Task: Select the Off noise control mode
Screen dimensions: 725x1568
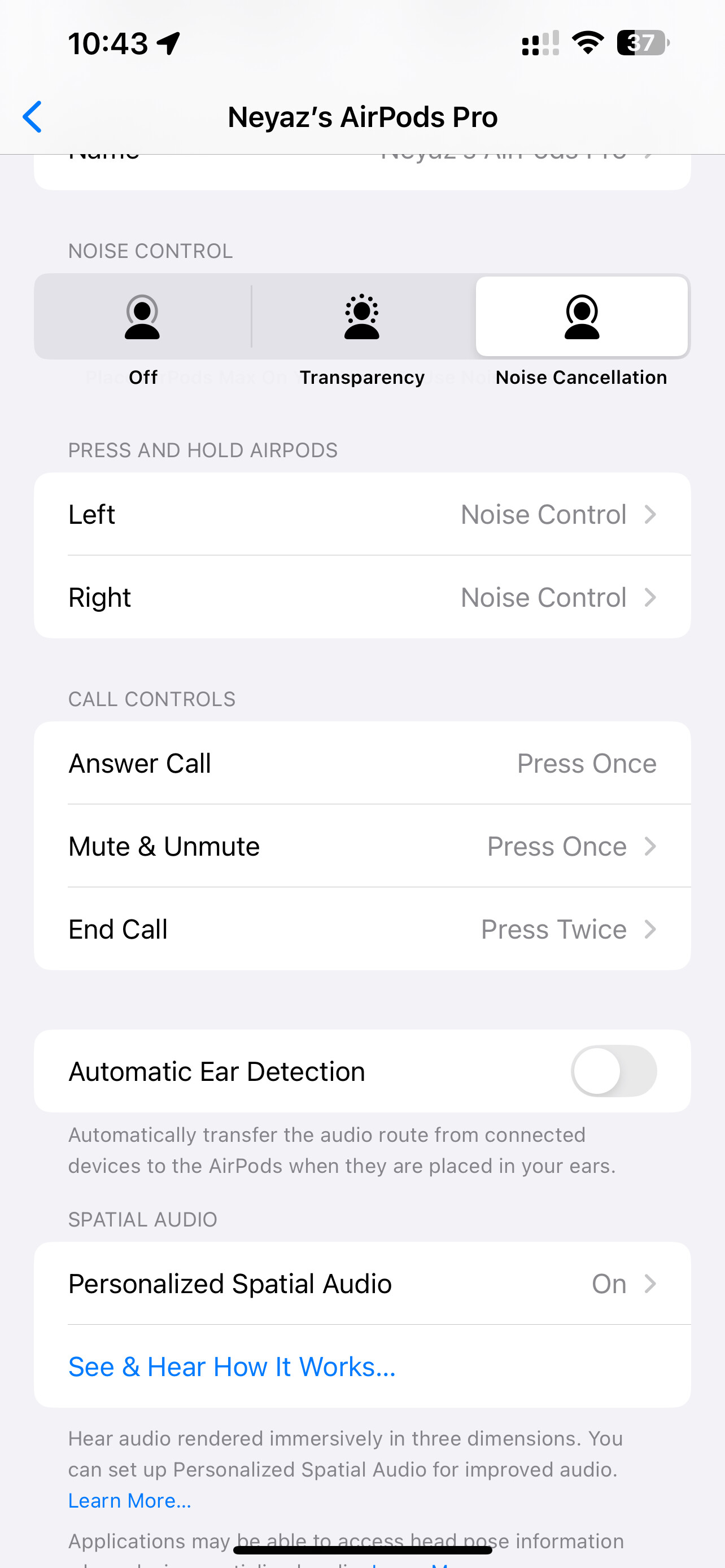Action: (x=142, y=317)
